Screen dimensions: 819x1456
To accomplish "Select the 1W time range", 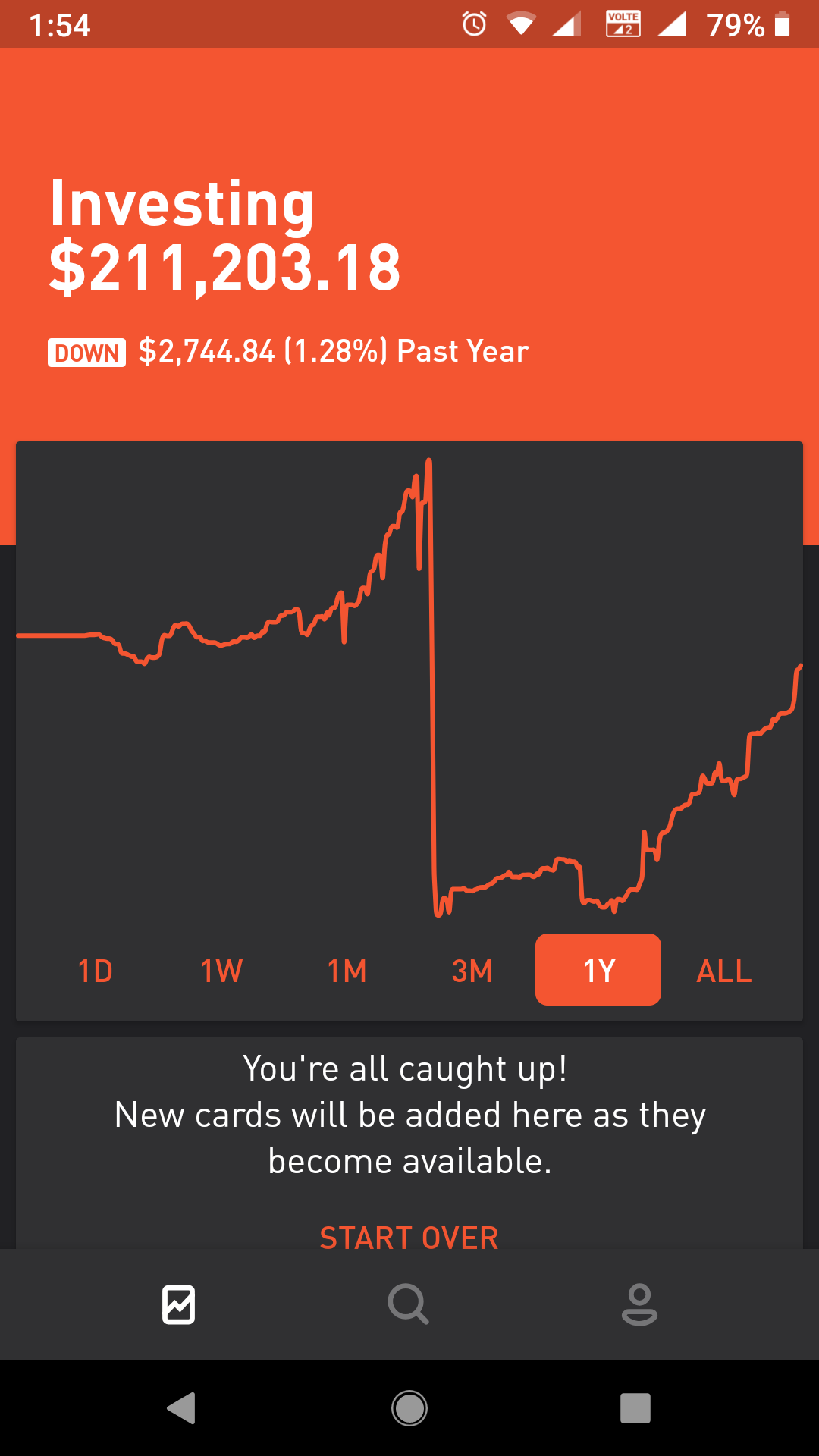I will [x=221, y=971].
